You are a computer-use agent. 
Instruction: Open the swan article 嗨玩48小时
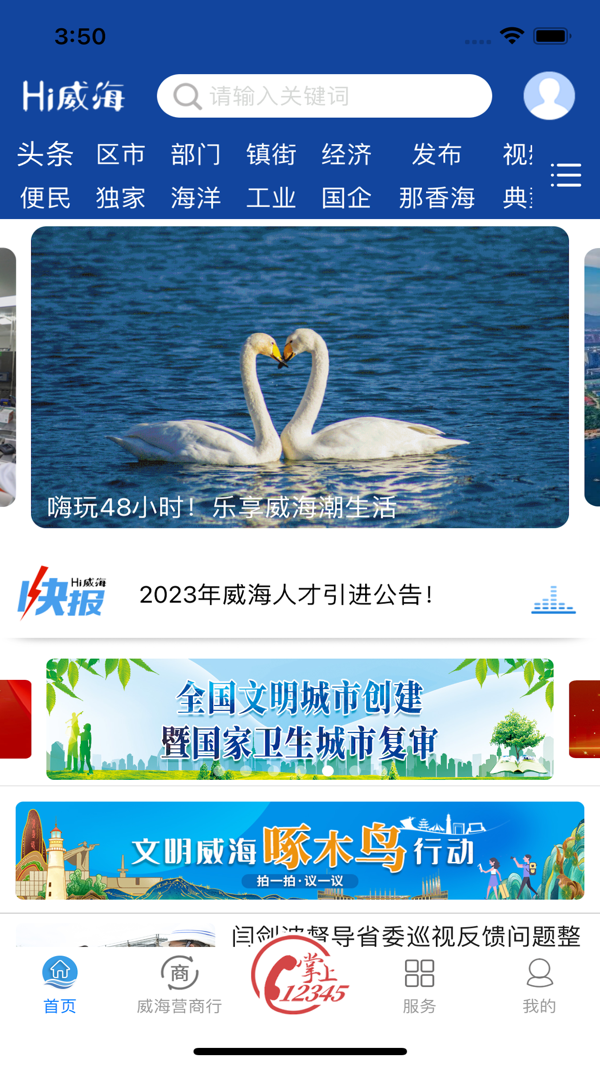click(300, 377)
